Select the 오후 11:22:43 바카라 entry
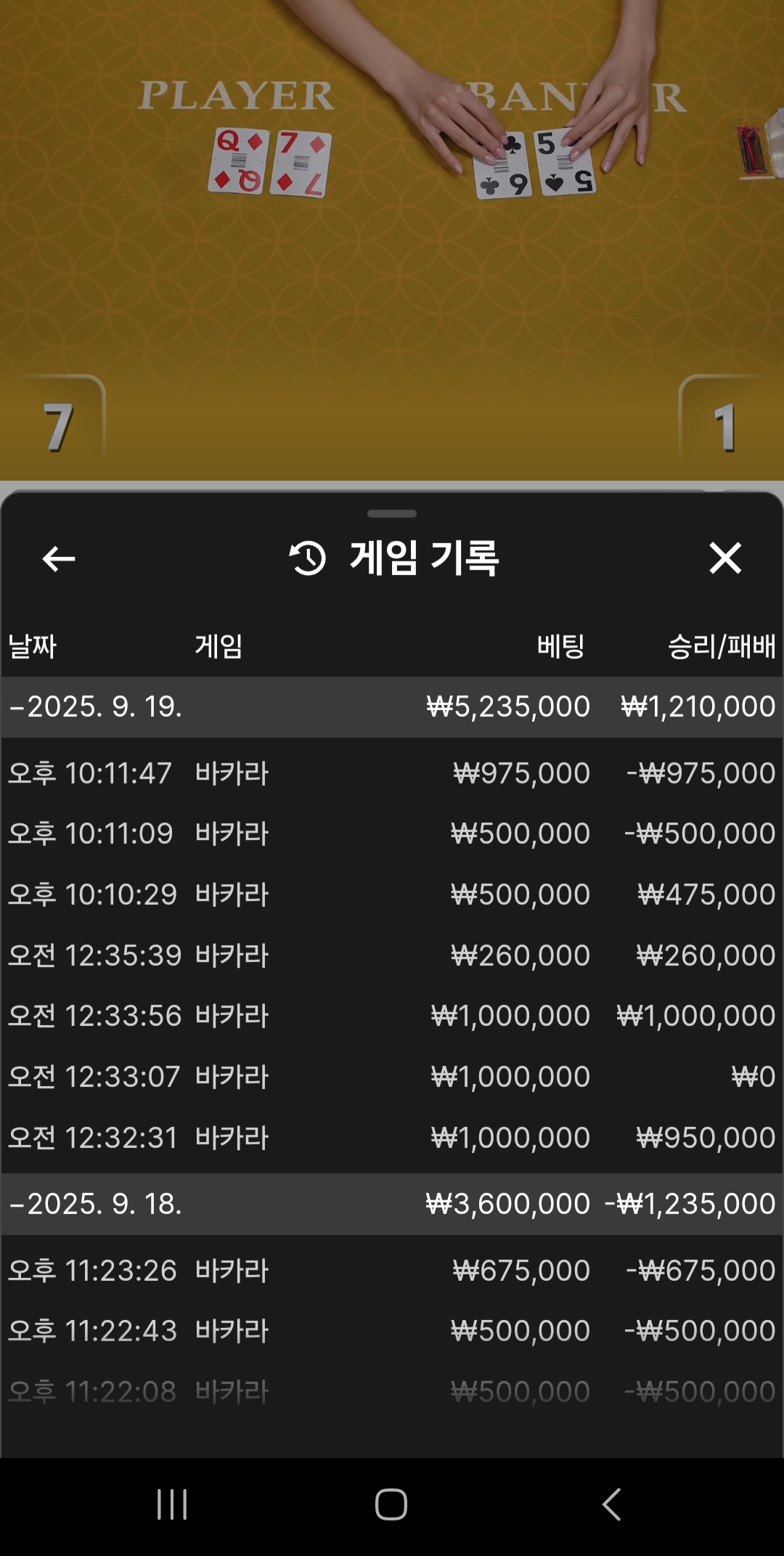 click(x=392, y=1331)
